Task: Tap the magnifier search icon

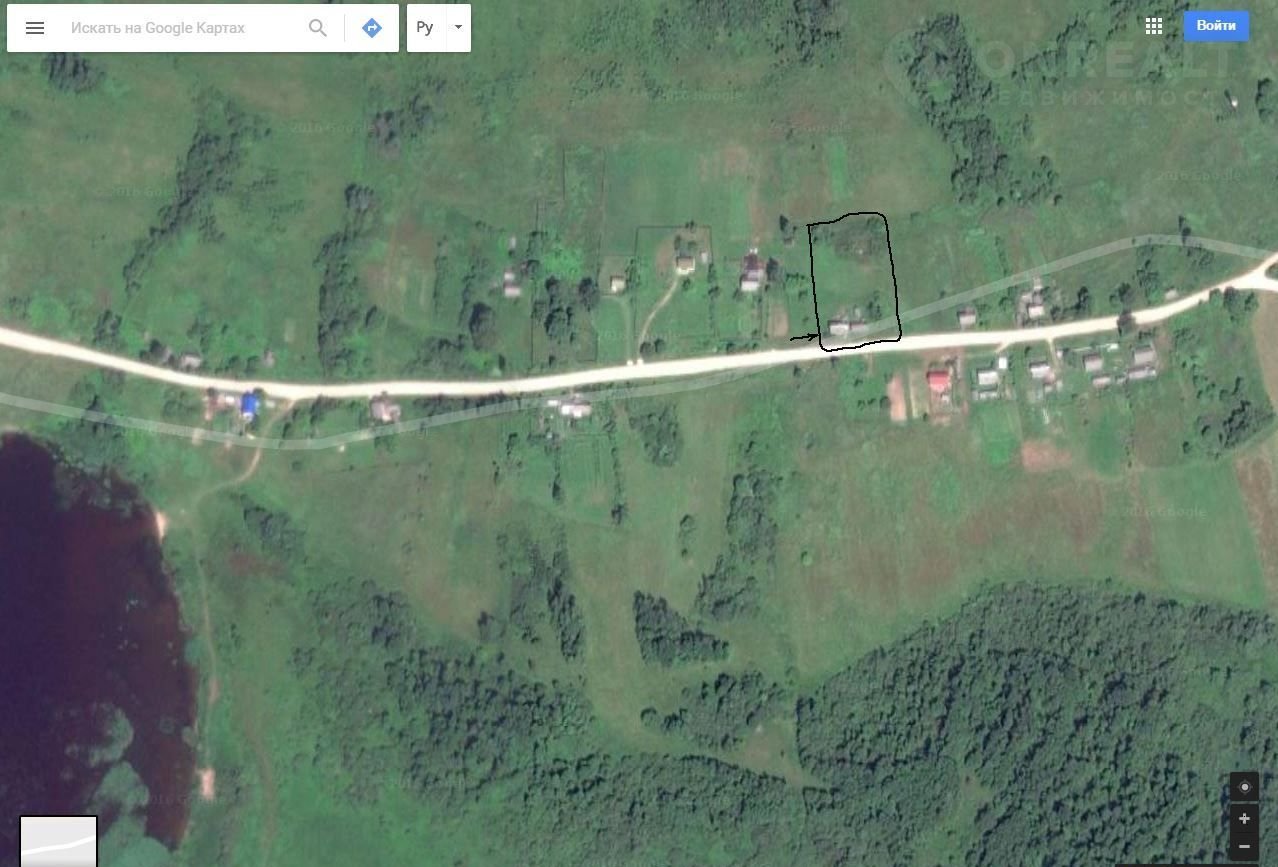Action: click(x=318, y=28)
